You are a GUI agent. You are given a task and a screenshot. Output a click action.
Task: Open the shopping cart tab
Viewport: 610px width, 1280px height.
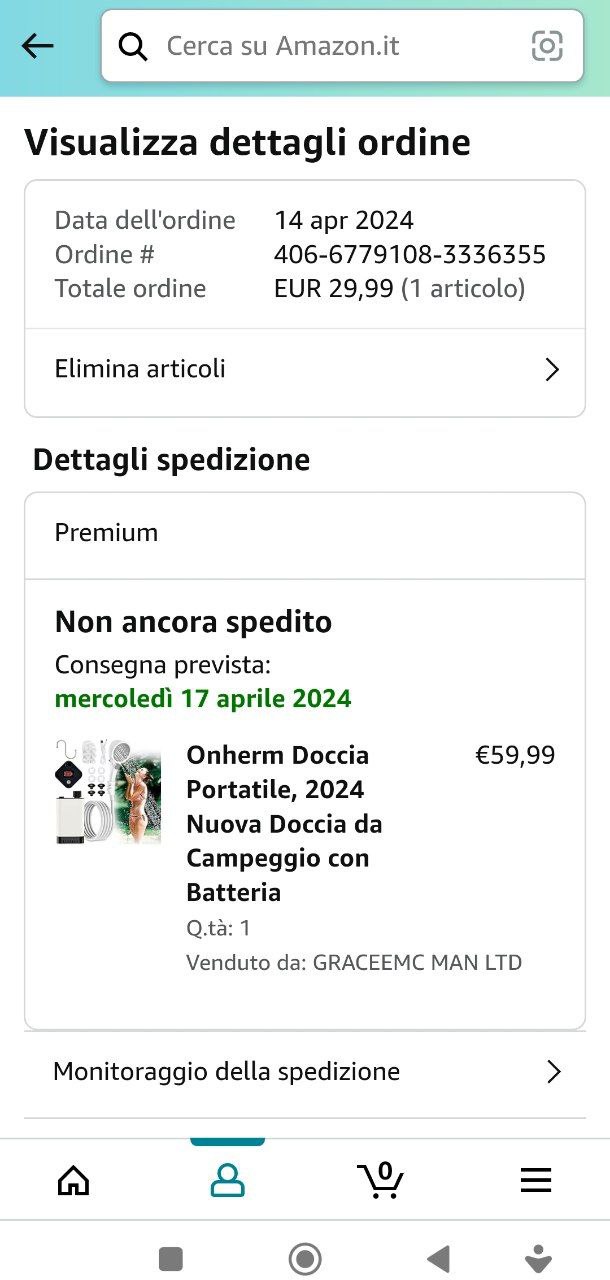coord(381,1180)
